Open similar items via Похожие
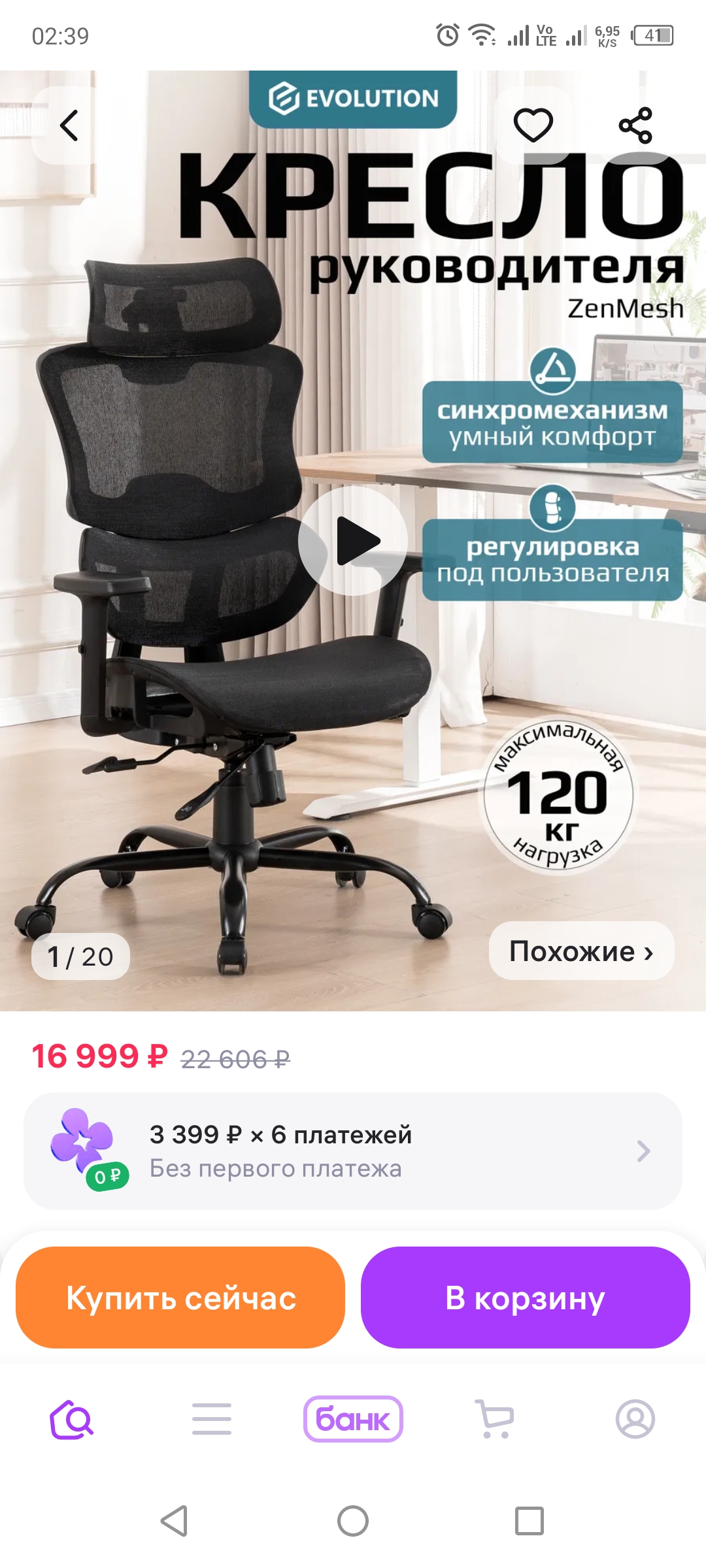This screenshot has width=706, height=1568. click(x=581, y=951)
